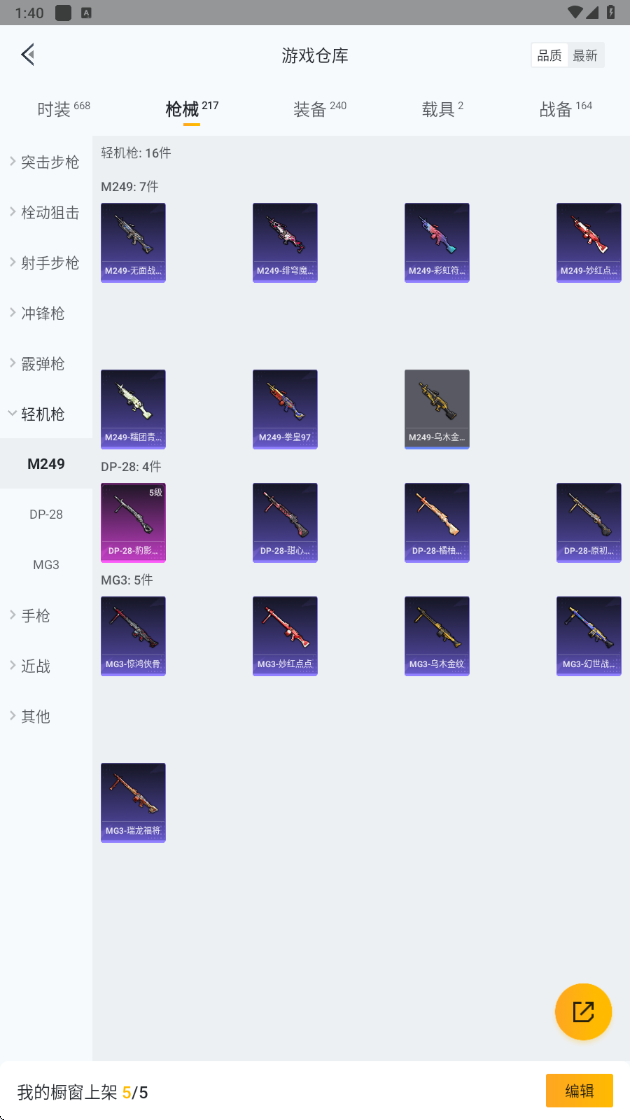Open the 战备 tab
Image resolution: width=630 pixels, height=1120 pixels.
[x=566, y=109]
